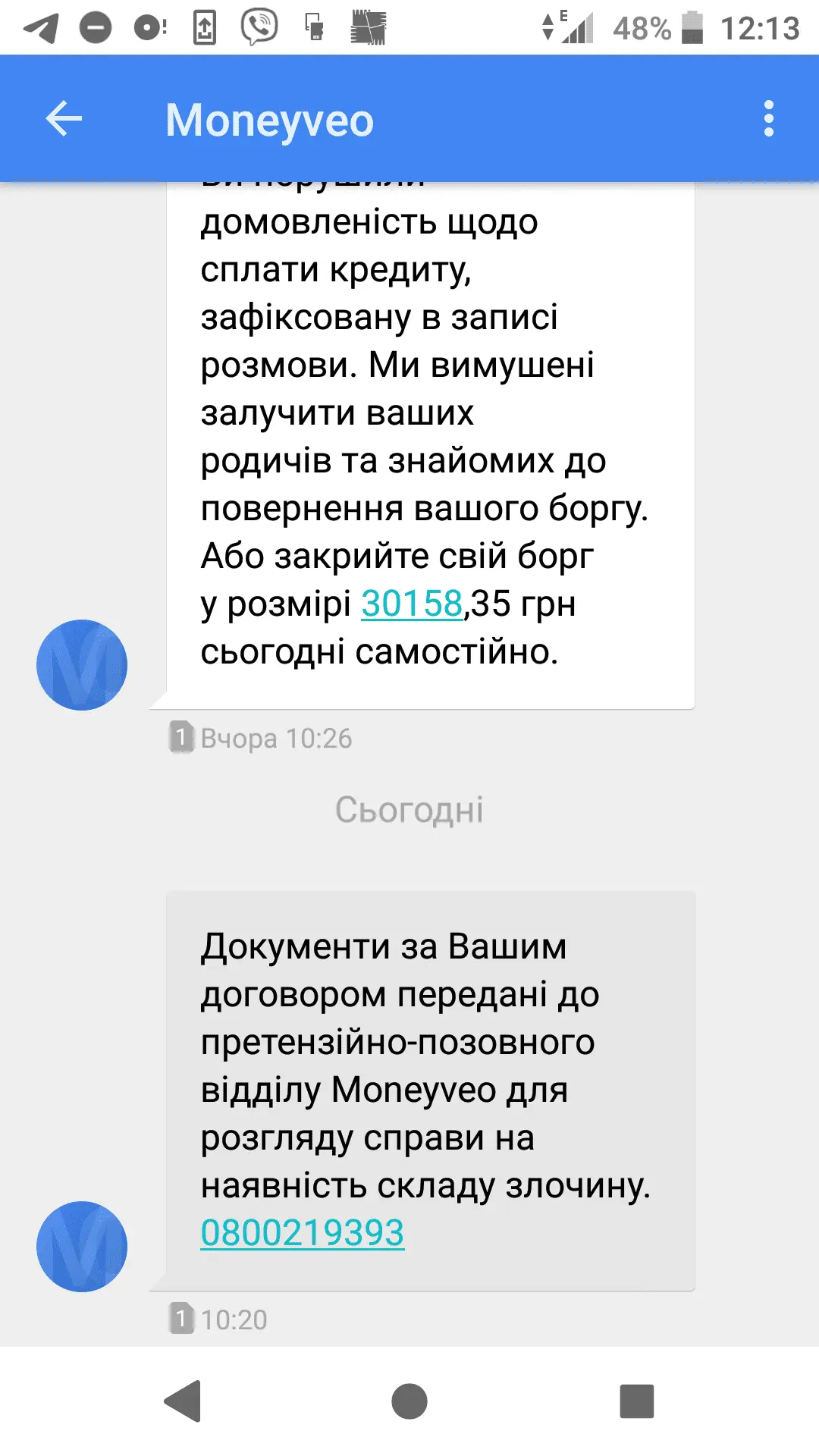819x1456 pixels.
Task: Go back from the Moneyveo conversation
Action: click(64, 119)
